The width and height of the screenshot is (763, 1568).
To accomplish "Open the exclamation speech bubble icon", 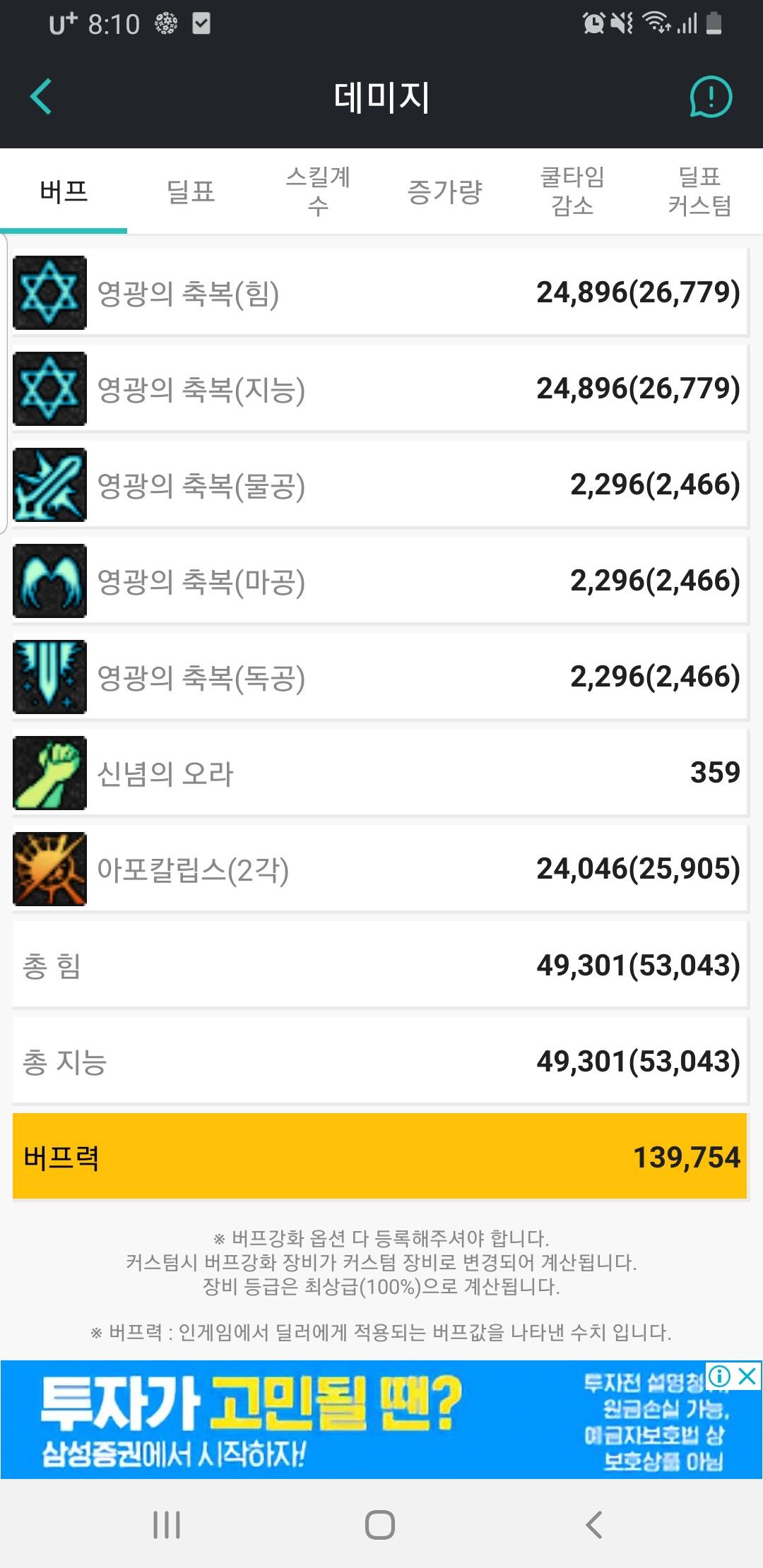I will (x=710, y=97).
